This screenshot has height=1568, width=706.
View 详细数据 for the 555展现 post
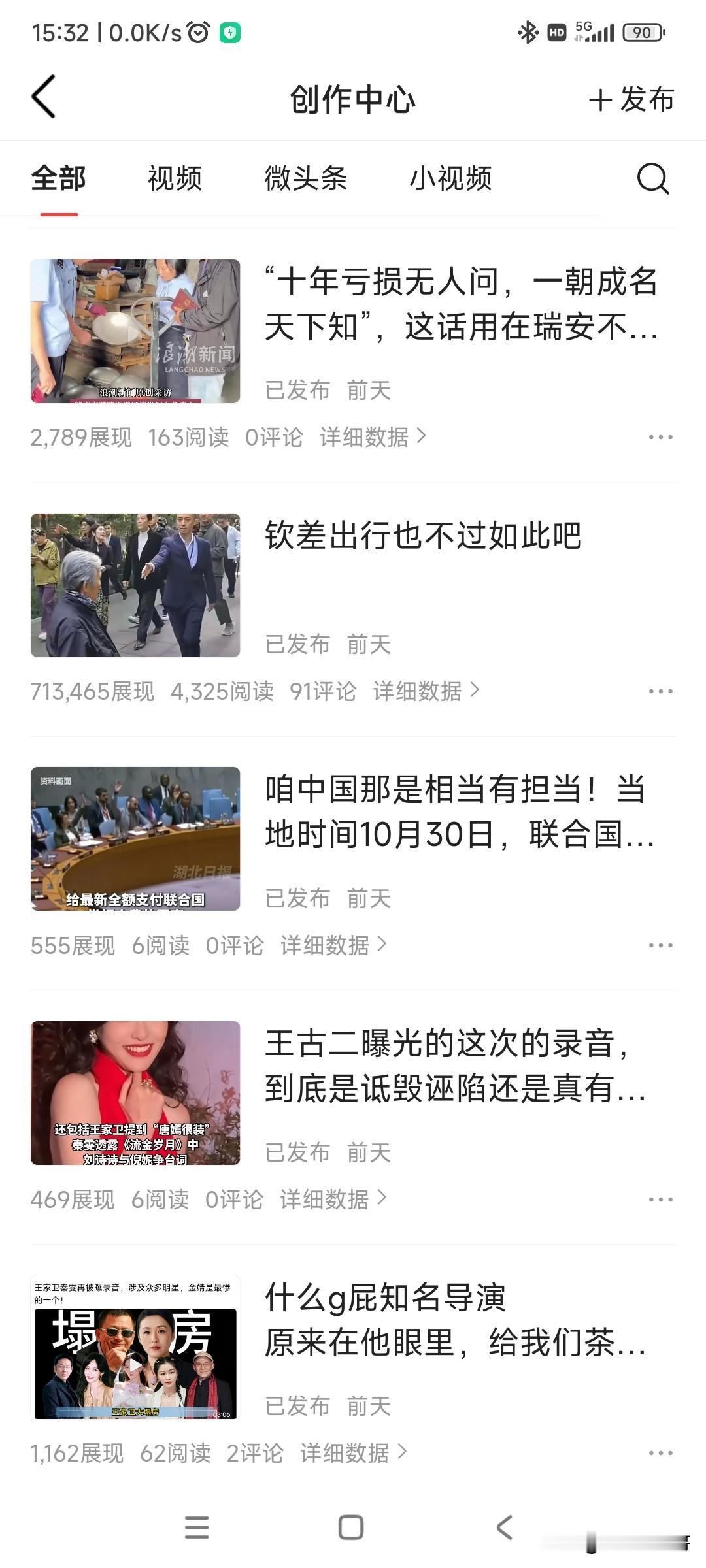(333, 945)
